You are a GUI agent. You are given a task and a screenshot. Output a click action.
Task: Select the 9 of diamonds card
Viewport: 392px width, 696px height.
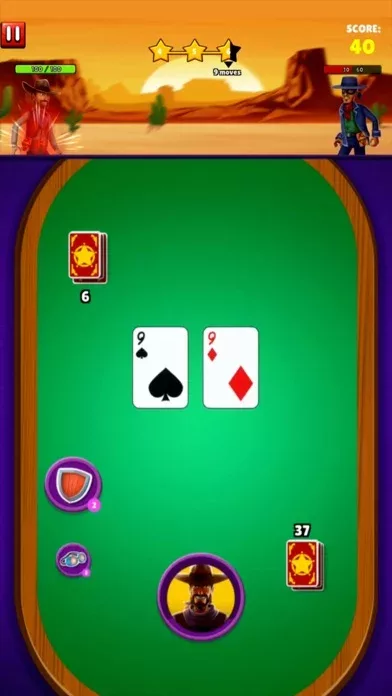pyautogui.click(x=231, y=368)
